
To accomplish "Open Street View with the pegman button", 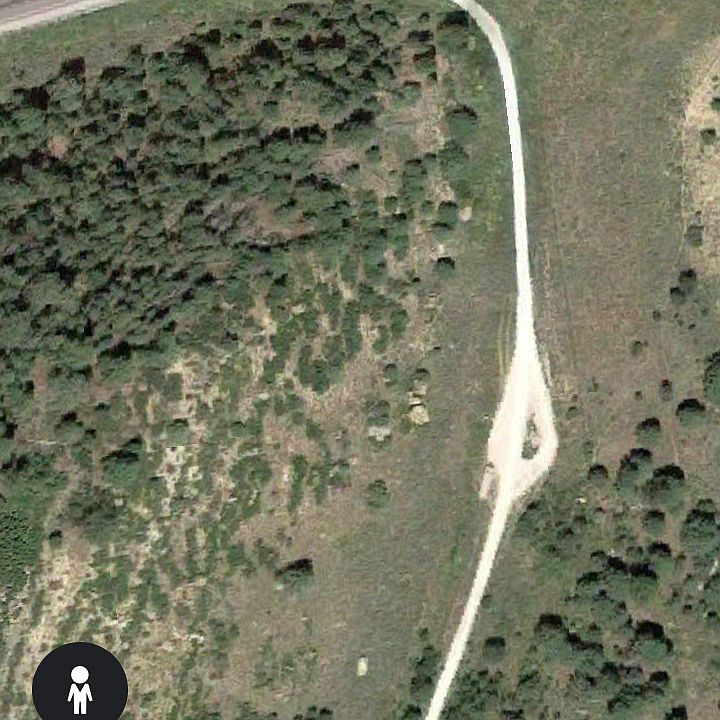I will pyautogui.click(x=80, y=688).
